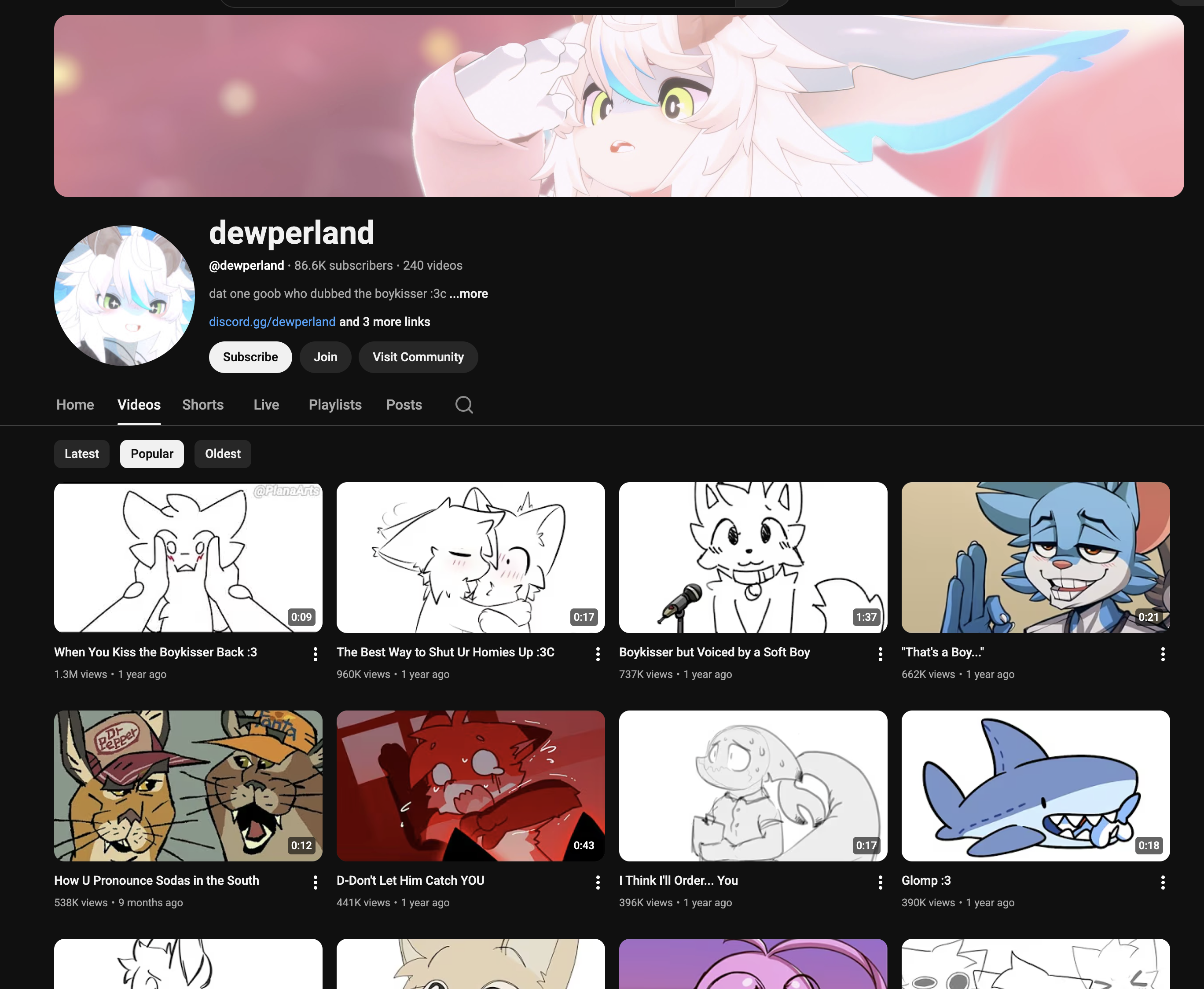Open the overflow menu for "That's a Boy..."
This screenshot has width=1204, height=989.
(x=1162, y=654)
